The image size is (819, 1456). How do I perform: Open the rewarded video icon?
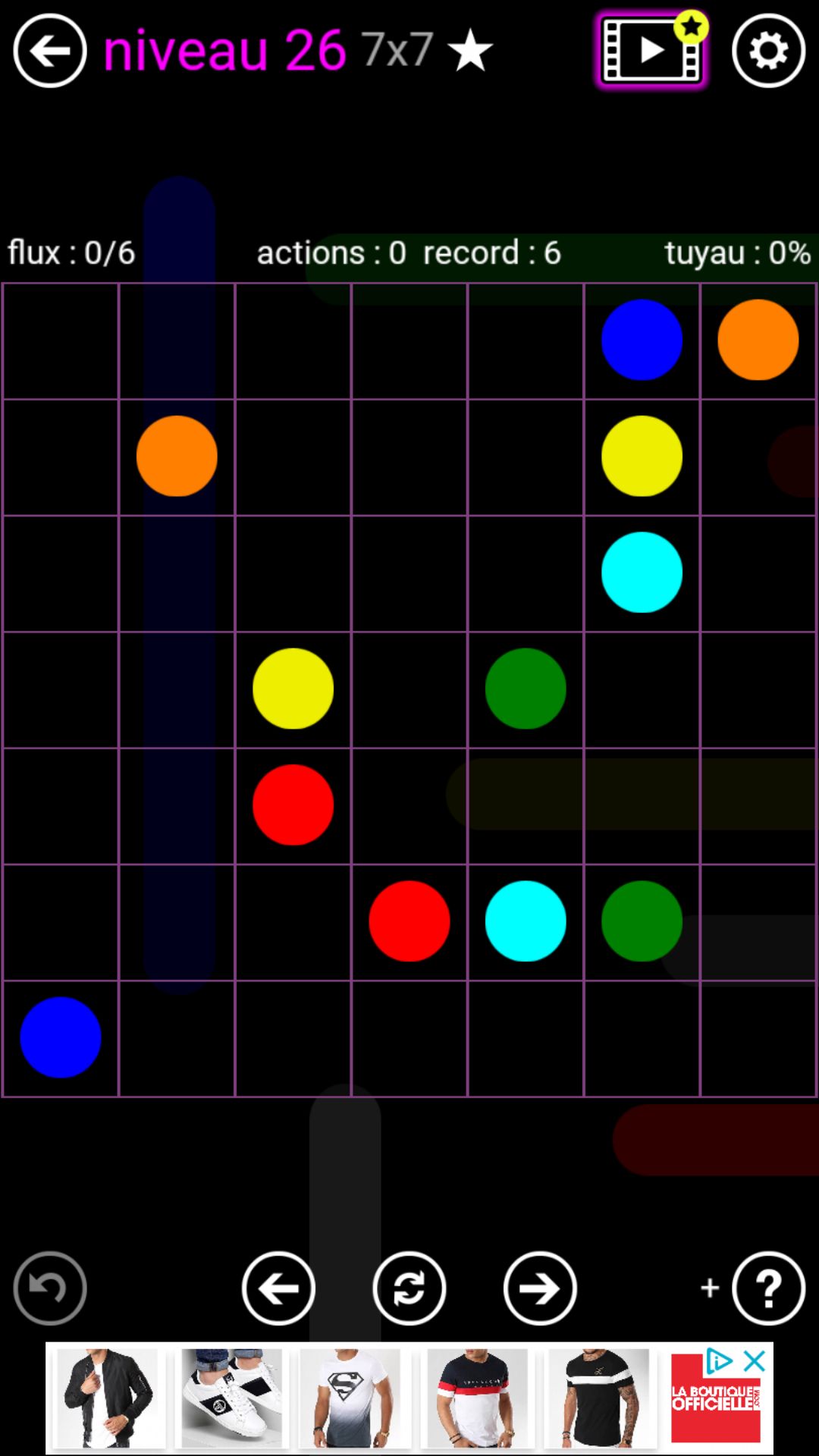[651, 51]
